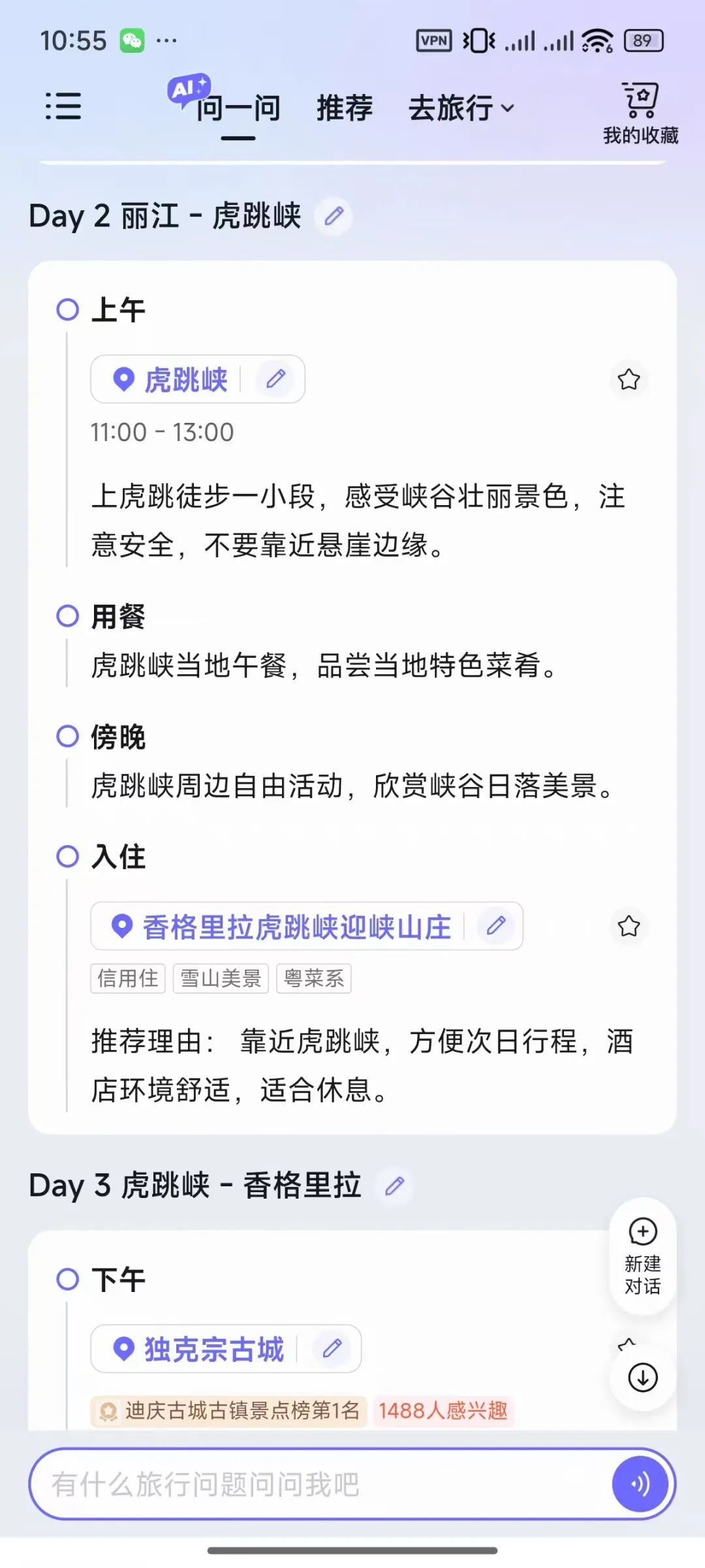Jump to bottom with the down arrow
The width and height of the screenshot is (705, 1568).
click(642, 1377)
